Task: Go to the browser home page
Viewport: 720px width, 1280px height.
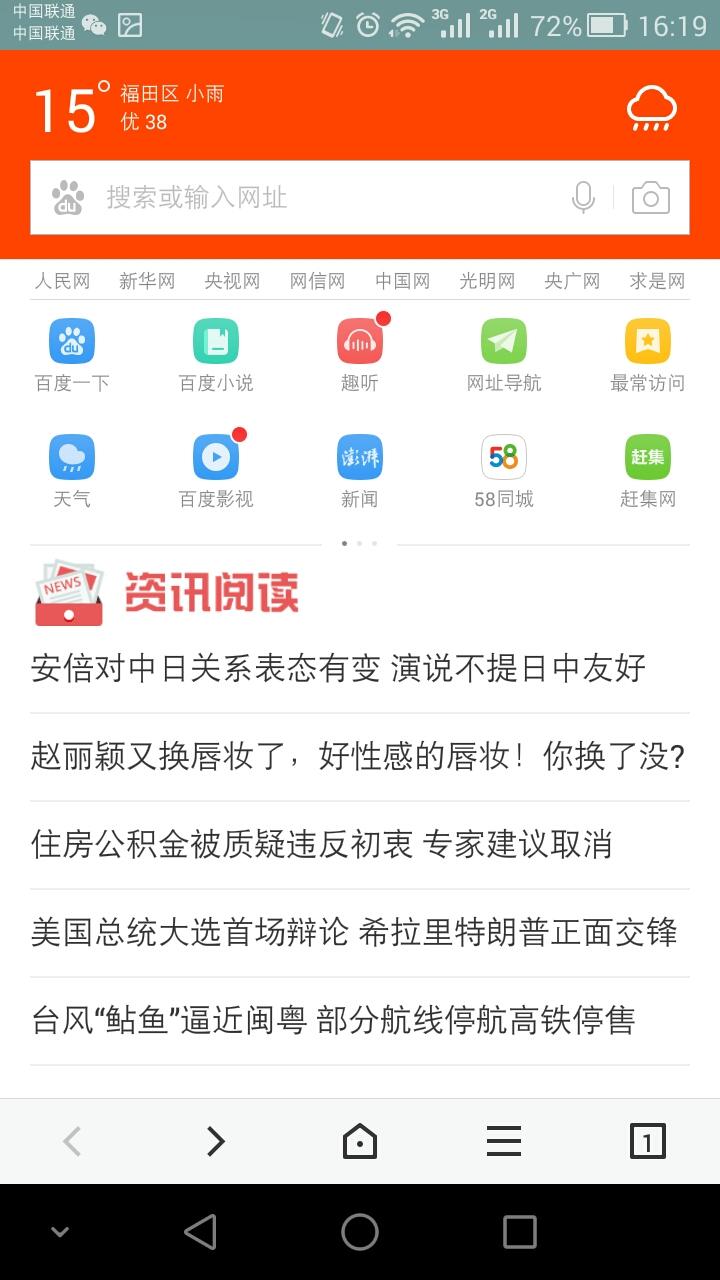Action: pos(360,1141)
